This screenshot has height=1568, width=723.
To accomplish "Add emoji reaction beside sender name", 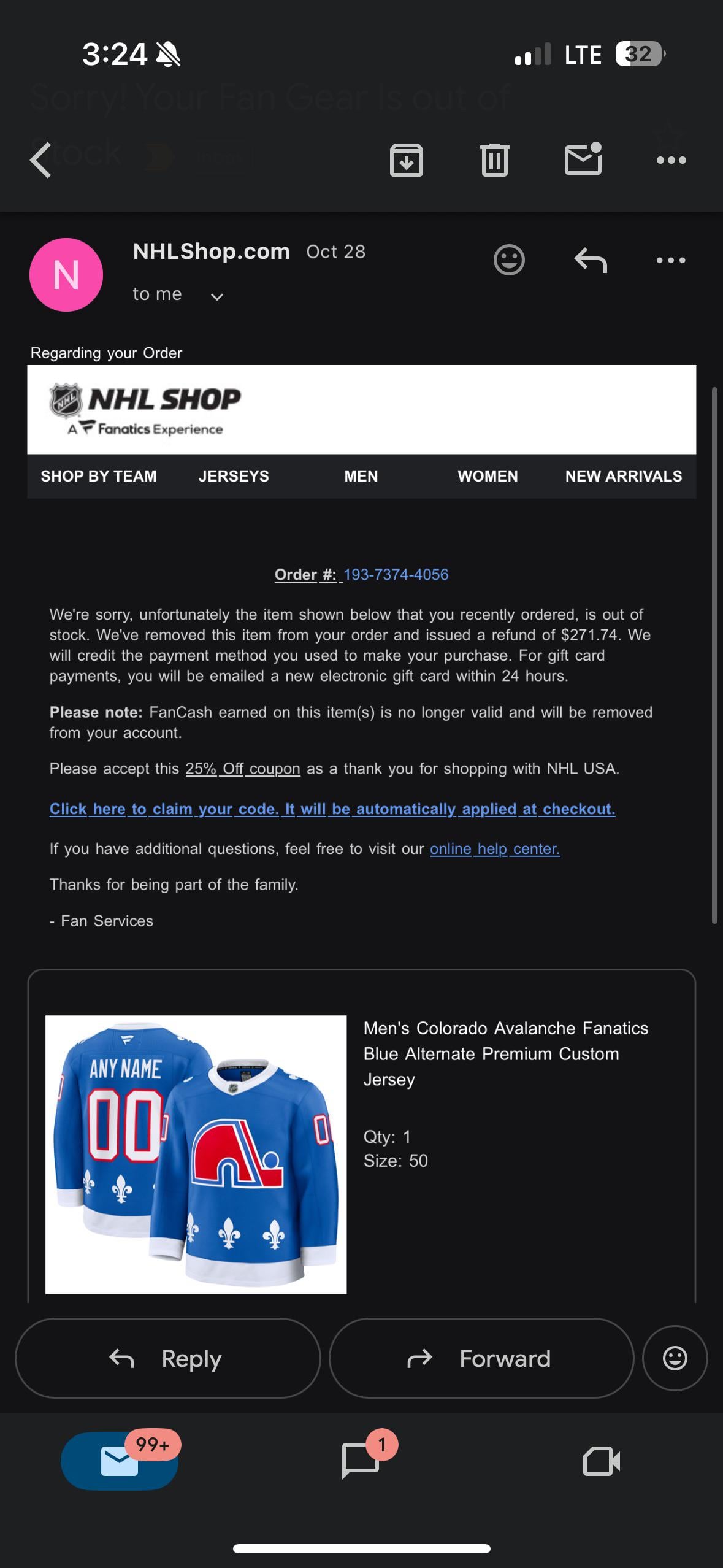I will click(x=508, y=260).
